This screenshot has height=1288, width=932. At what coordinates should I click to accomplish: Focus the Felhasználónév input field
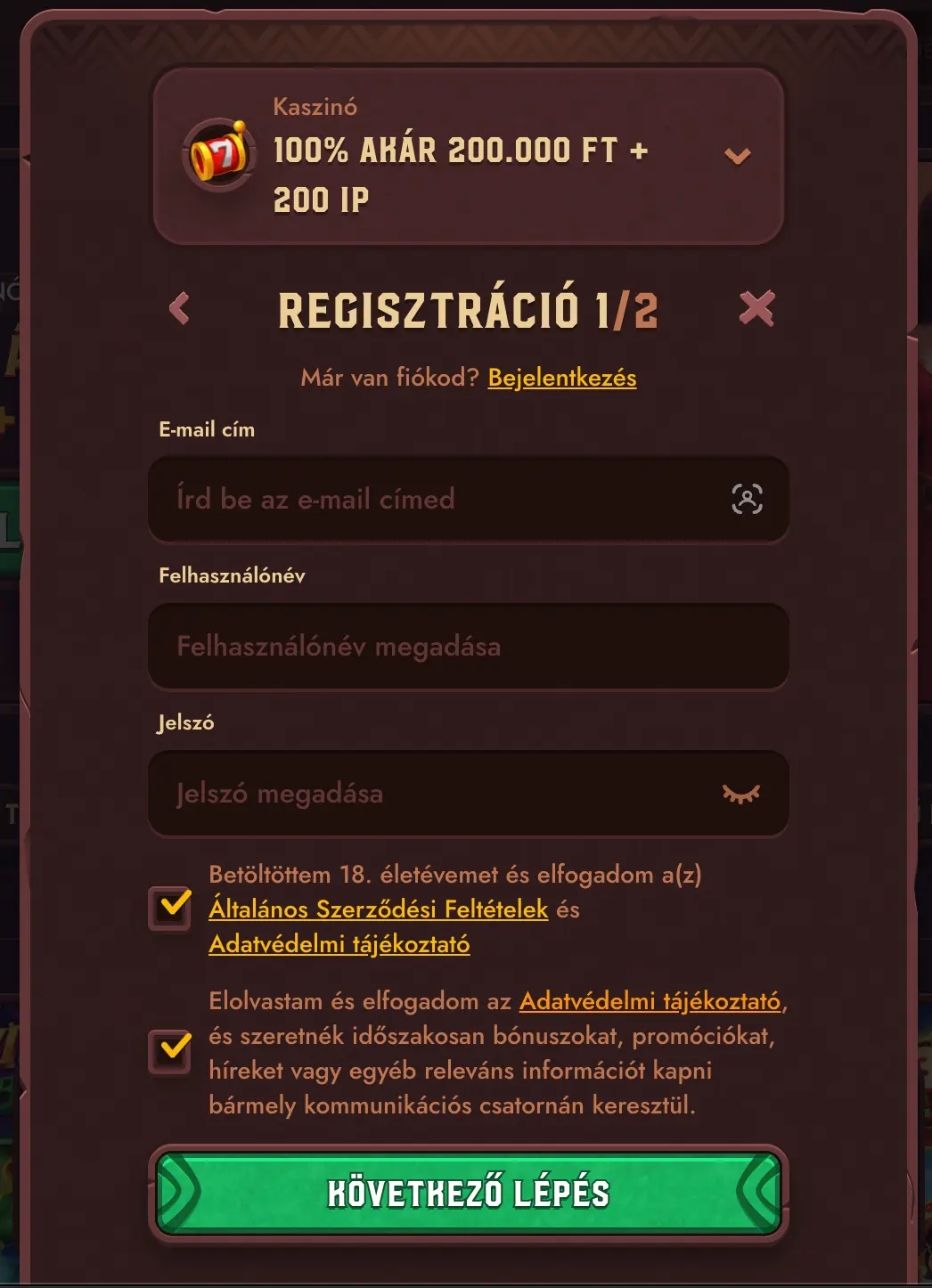point(468,647)
